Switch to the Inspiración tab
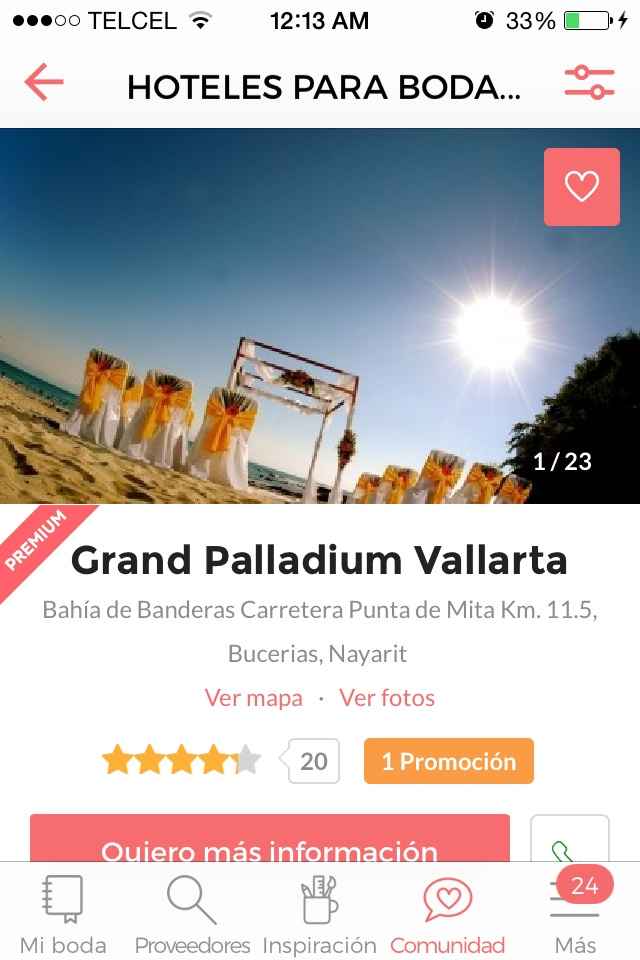 pyautogui.click(x=319, y=914)
